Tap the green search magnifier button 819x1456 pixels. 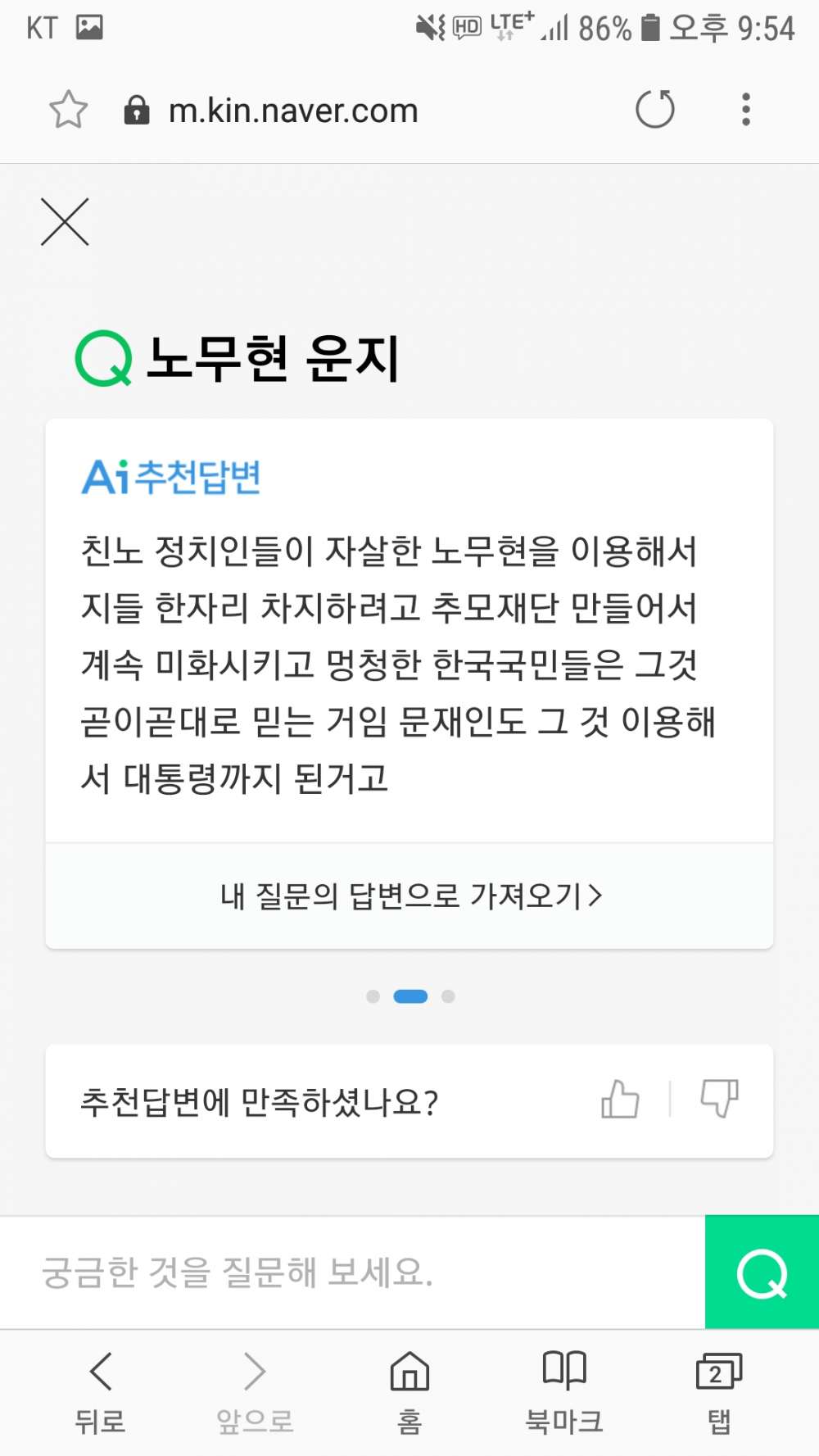[x=762, y=1273]
